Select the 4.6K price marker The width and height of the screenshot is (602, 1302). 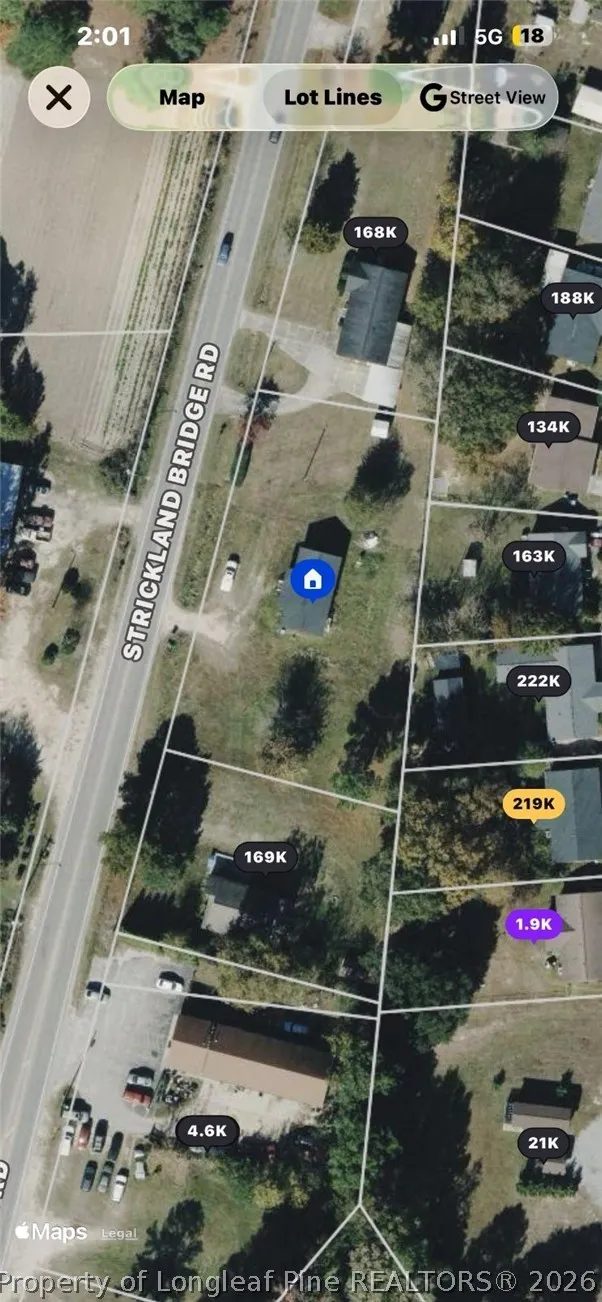point(207,1132)
